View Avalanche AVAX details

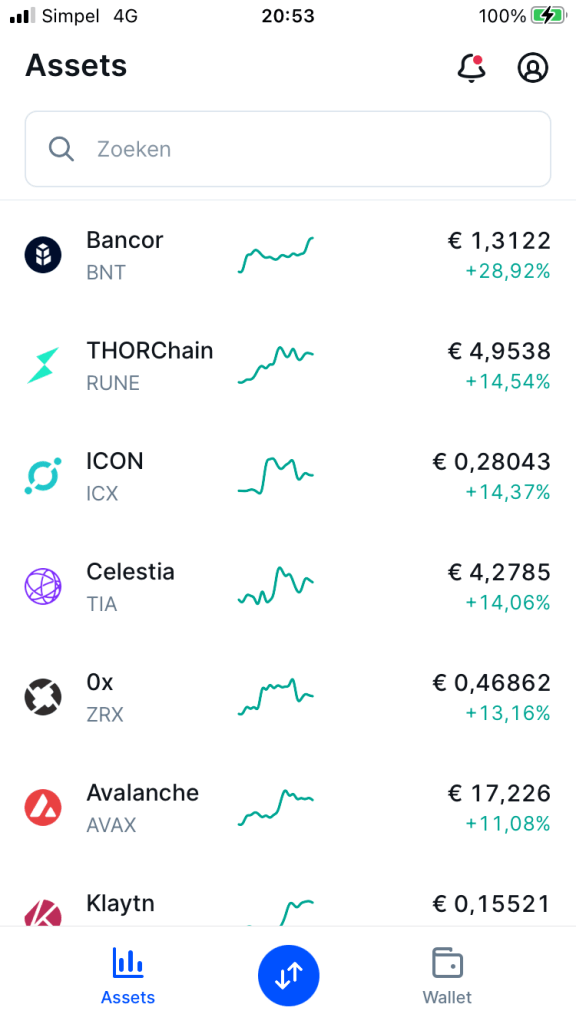click(x=288, y=807)
